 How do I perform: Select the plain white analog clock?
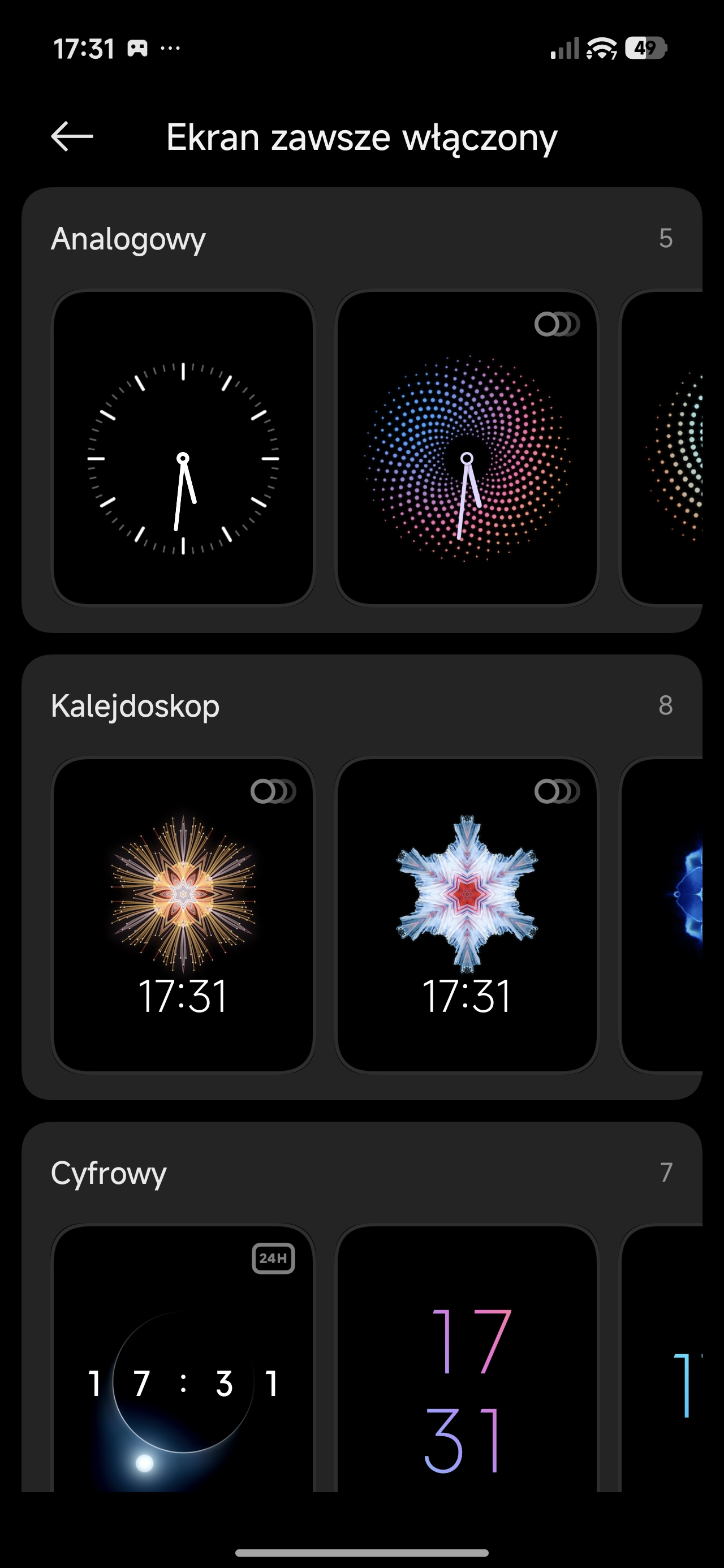pyautogui.click(x=183, y=448)
